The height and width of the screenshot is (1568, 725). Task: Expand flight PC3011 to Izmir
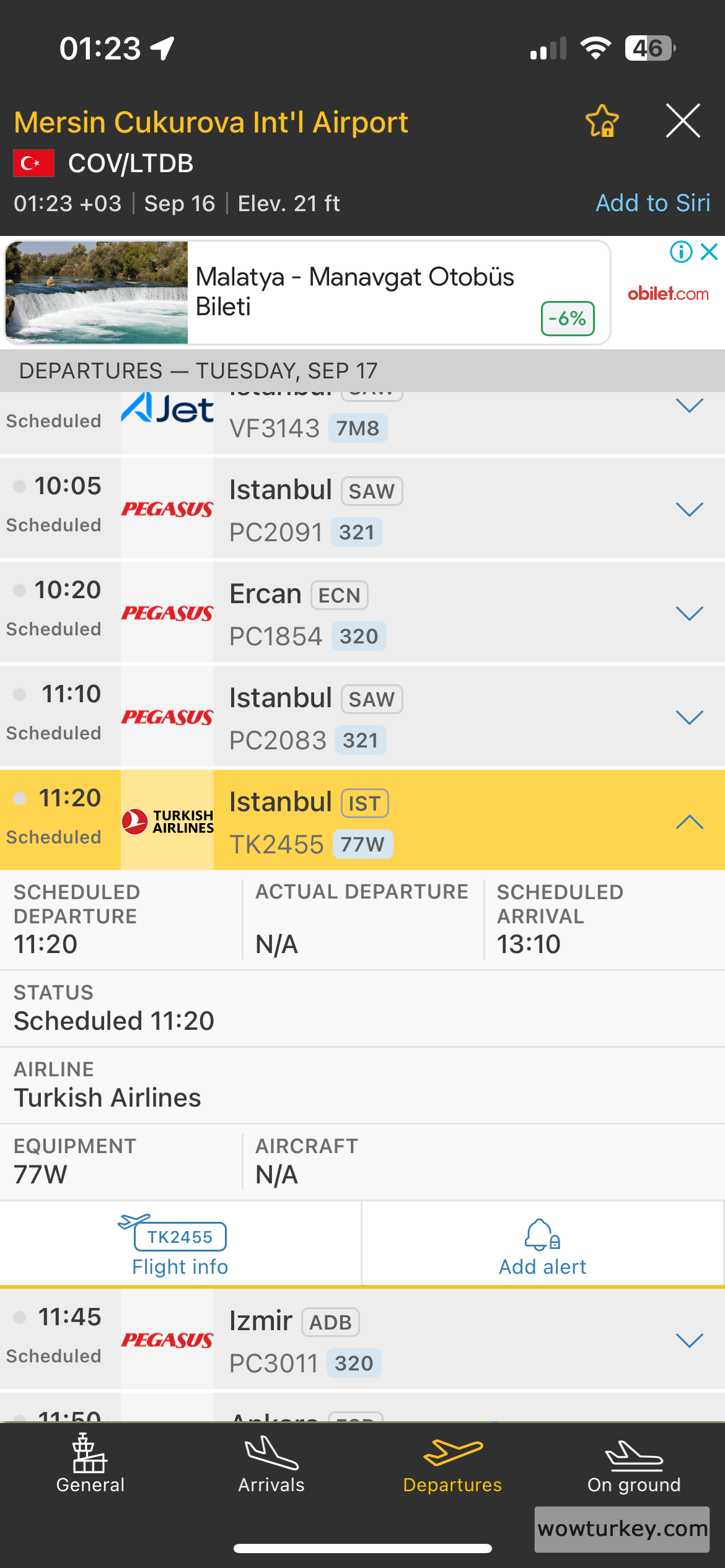click(x=689, y=1341)
